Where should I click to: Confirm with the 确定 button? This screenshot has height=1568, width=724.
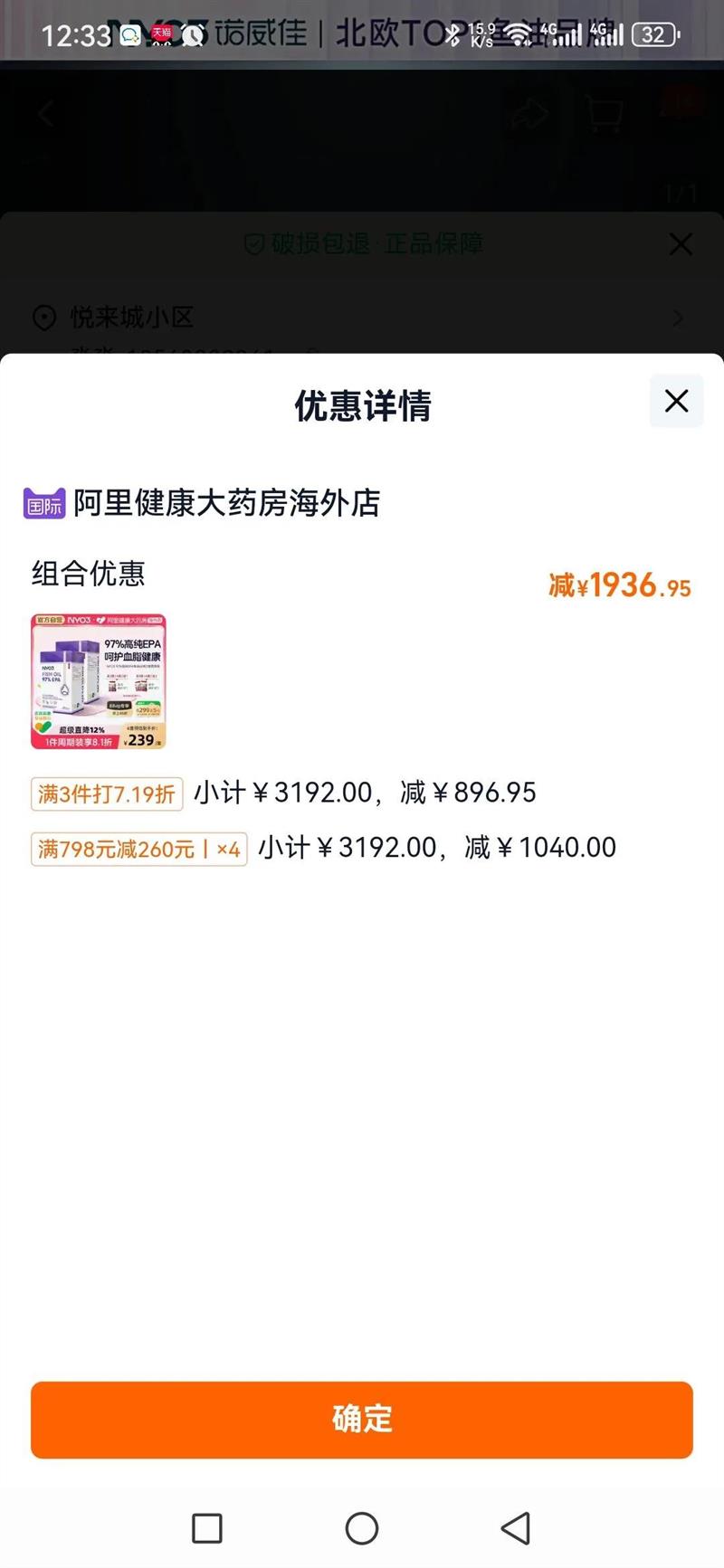click(x=362, y=1419)
